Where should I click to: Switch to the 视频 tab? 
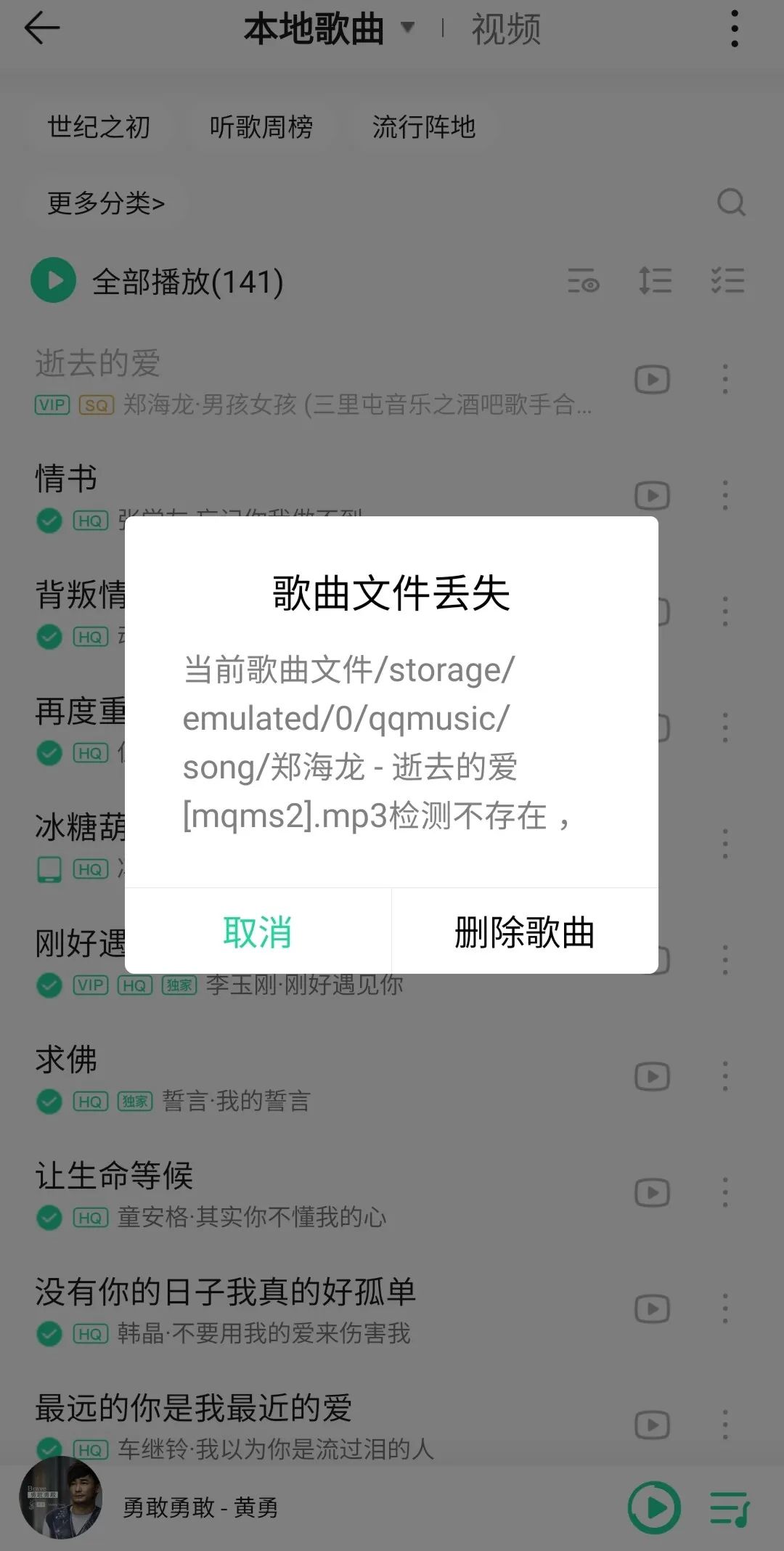tap(507, 29)
